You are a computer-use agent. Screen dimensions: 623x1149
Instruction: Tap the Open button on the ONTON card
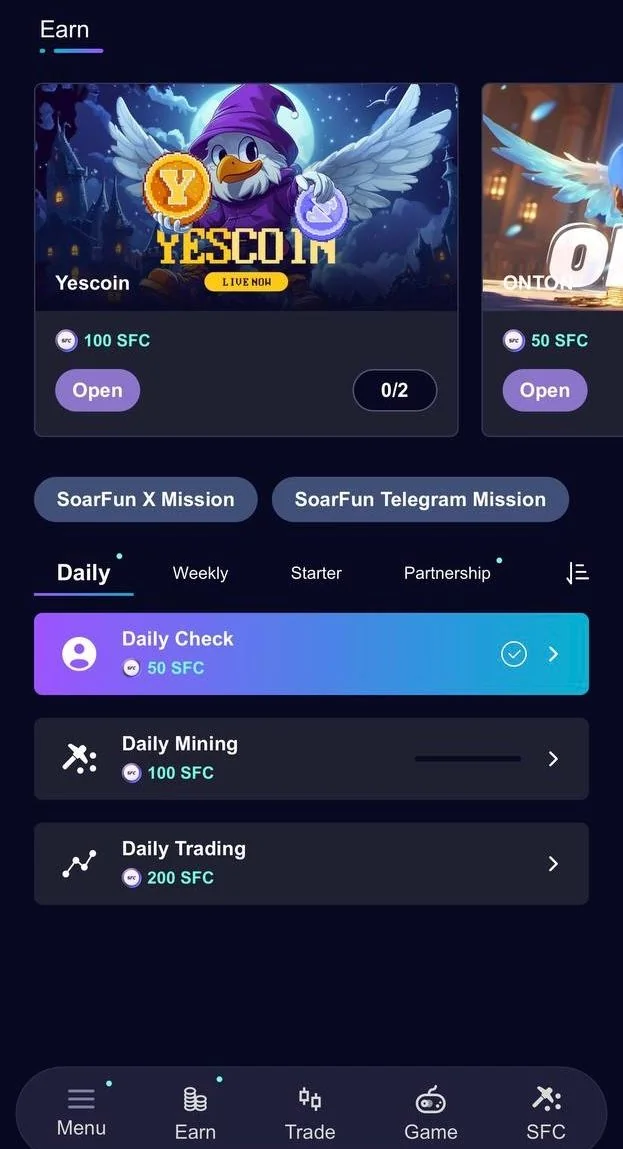coord(545,391)
